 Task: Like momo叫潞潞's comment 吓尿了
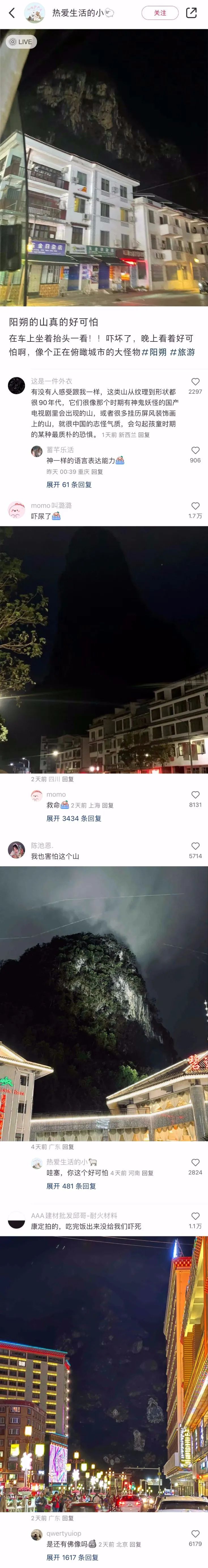(x=195, y=506)
